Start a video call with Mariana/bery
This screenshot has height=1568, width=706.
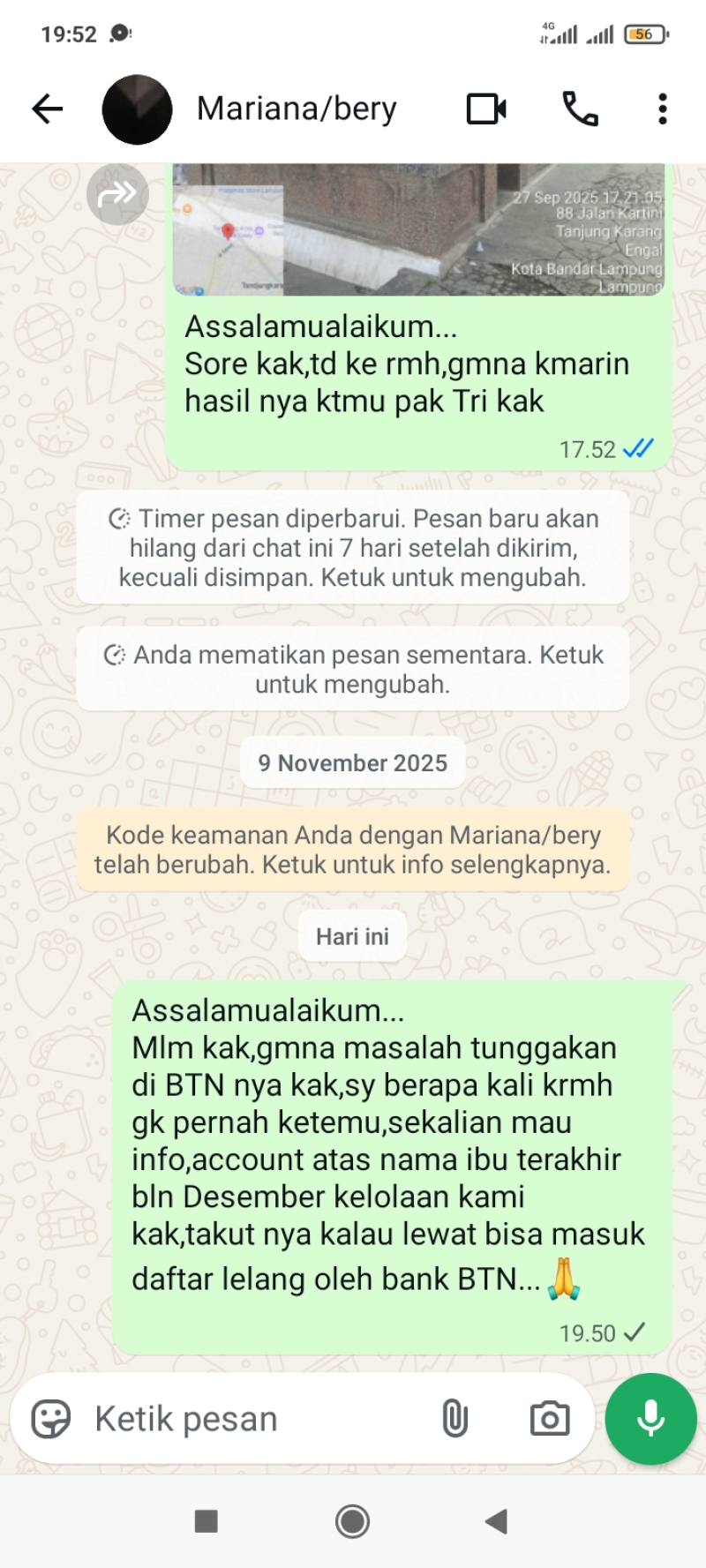pos(486,109)
